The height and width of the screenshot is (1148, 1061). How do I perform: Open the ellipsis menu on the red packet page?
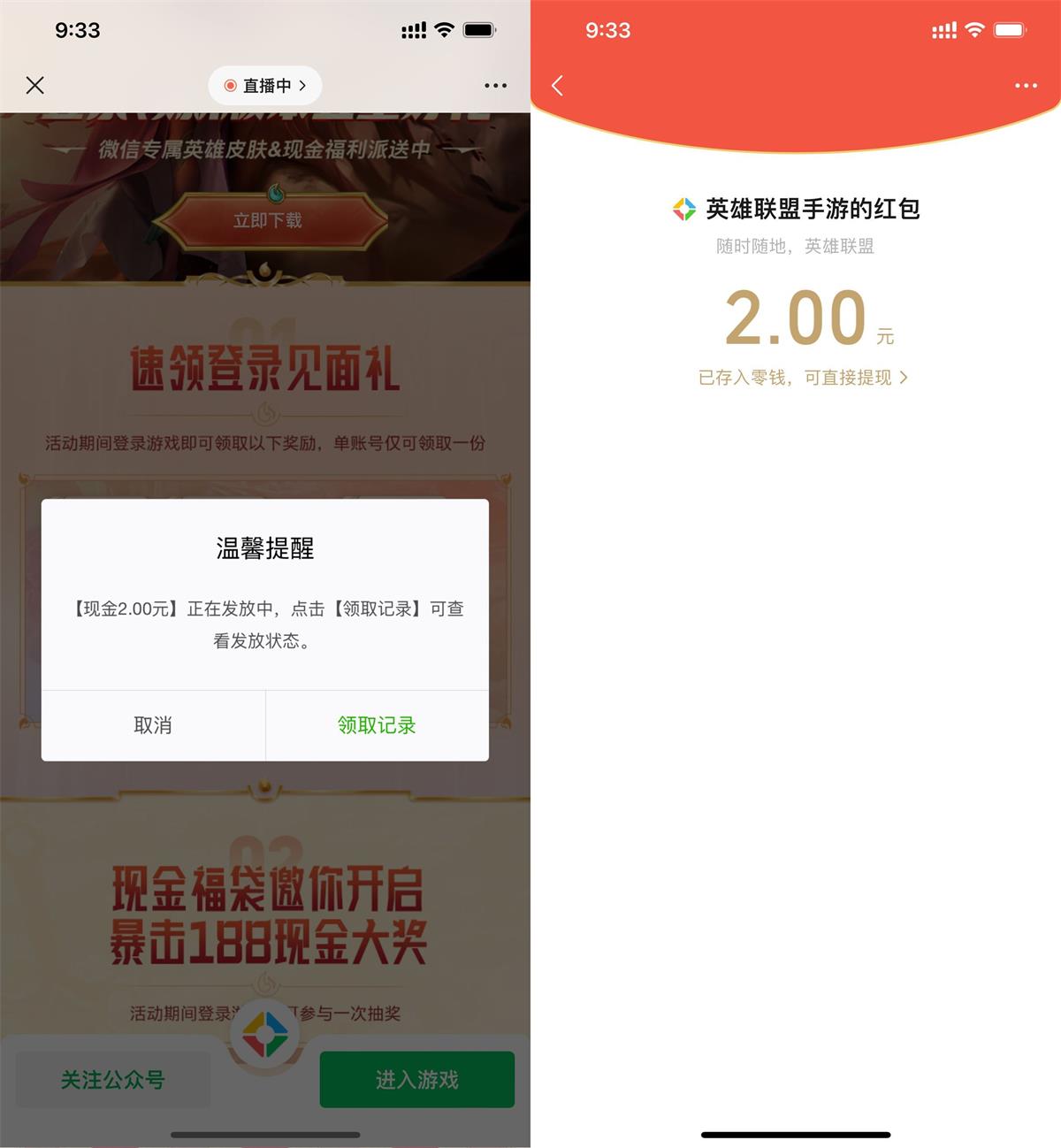click(1026, 85)
